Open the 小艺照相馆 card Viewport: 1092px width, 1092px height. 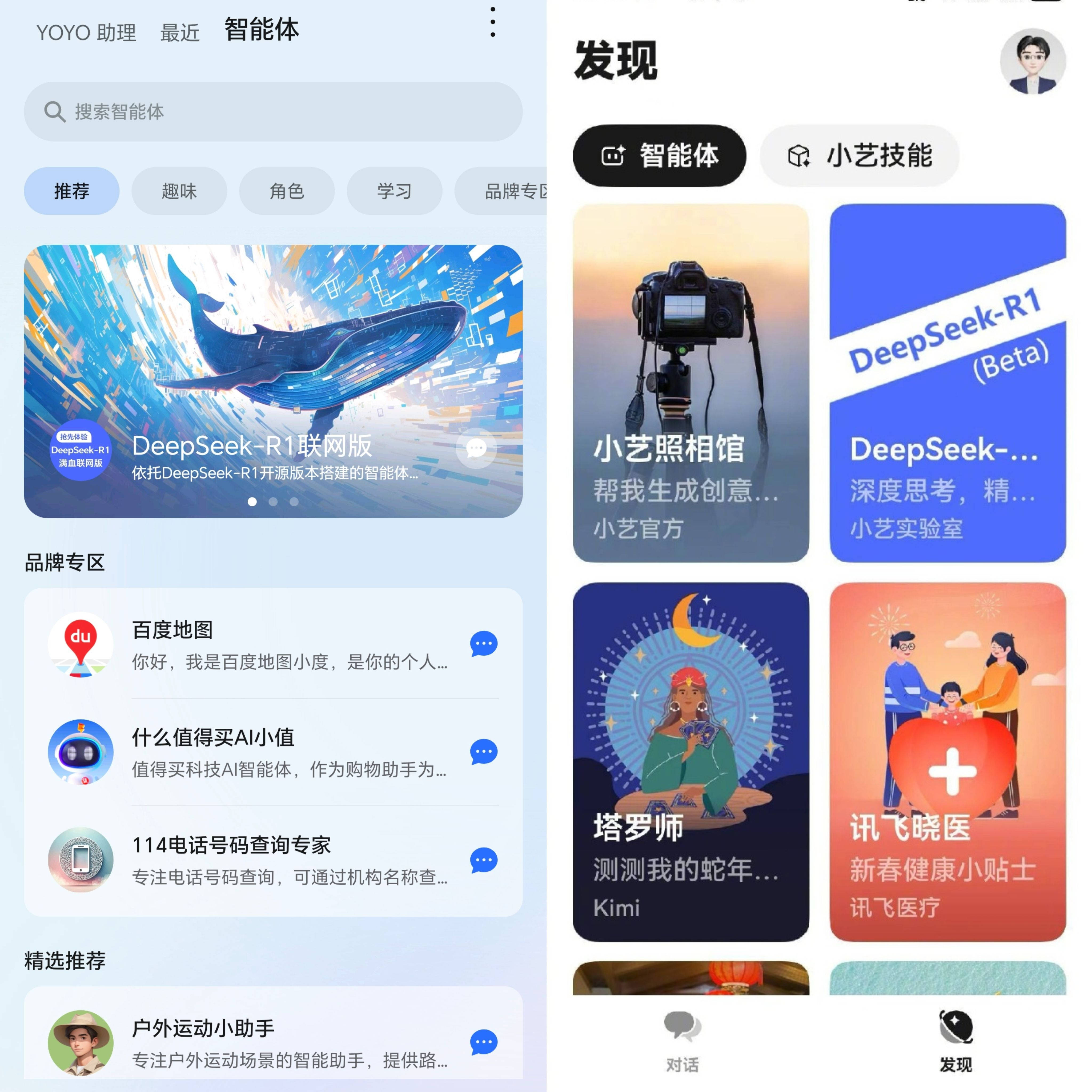[691, 383]
